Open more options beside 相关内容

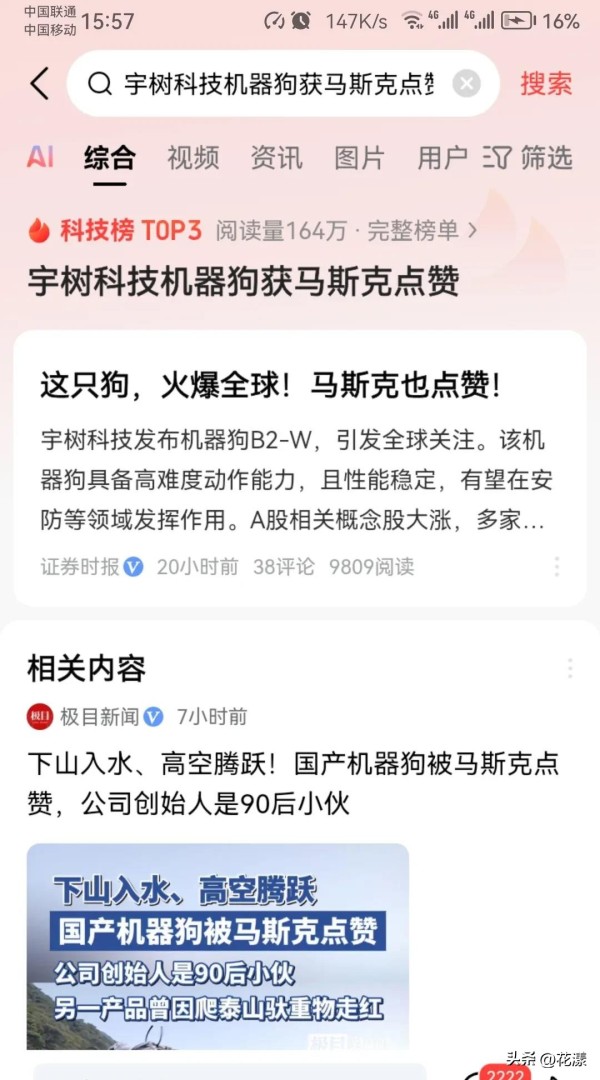coord(570,668)
